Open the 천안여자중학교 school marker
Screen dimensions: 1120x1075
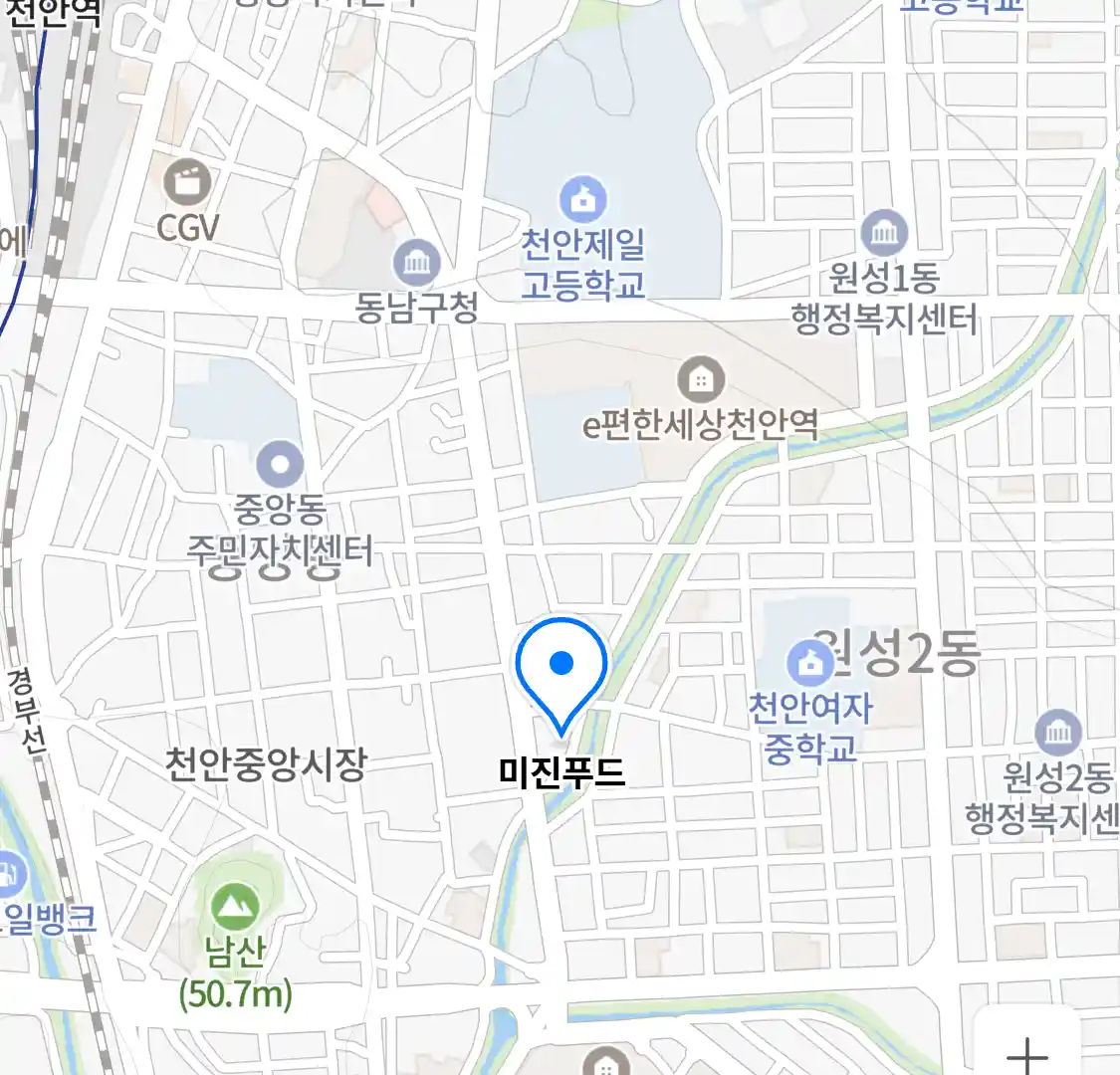click(810, 663)
